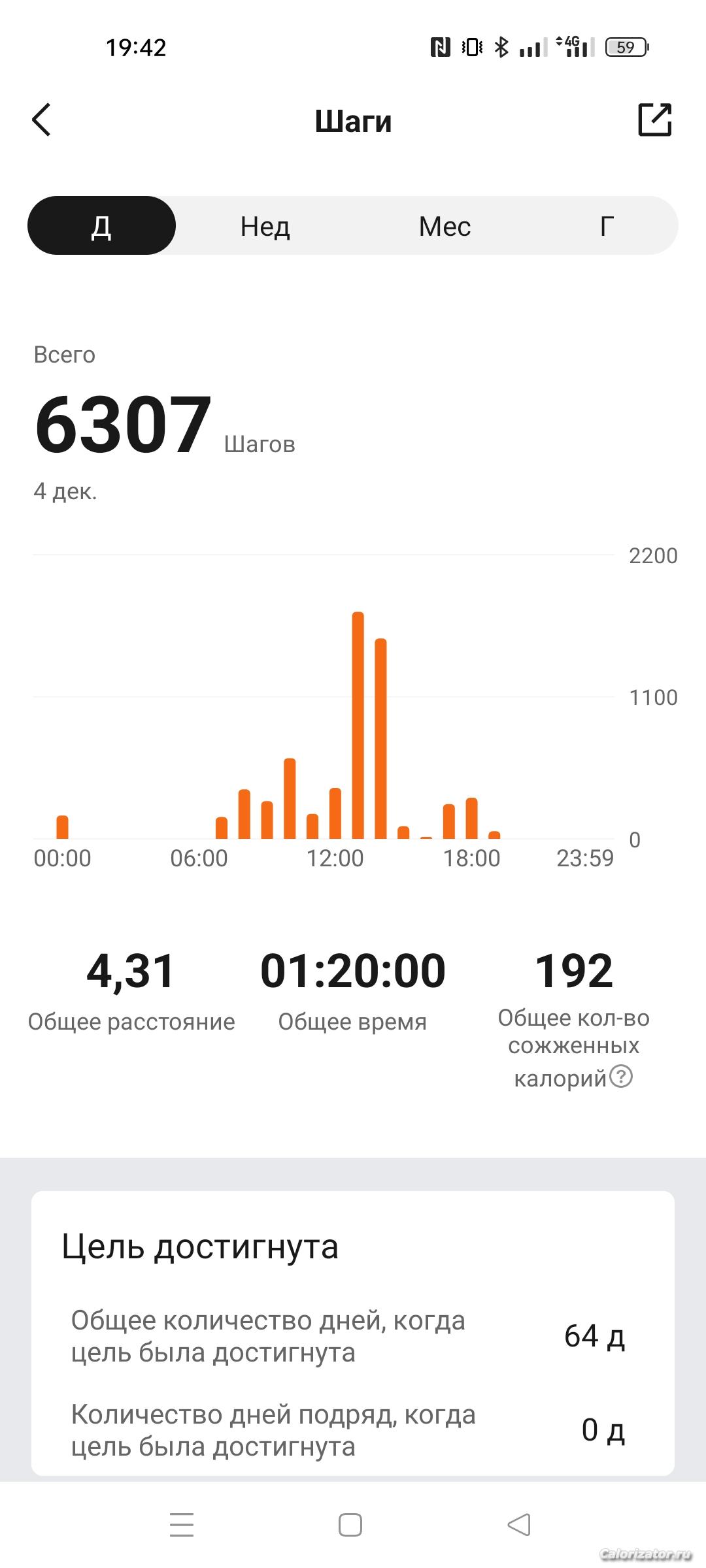Tap the system home button

click(x=350, y=1525)
